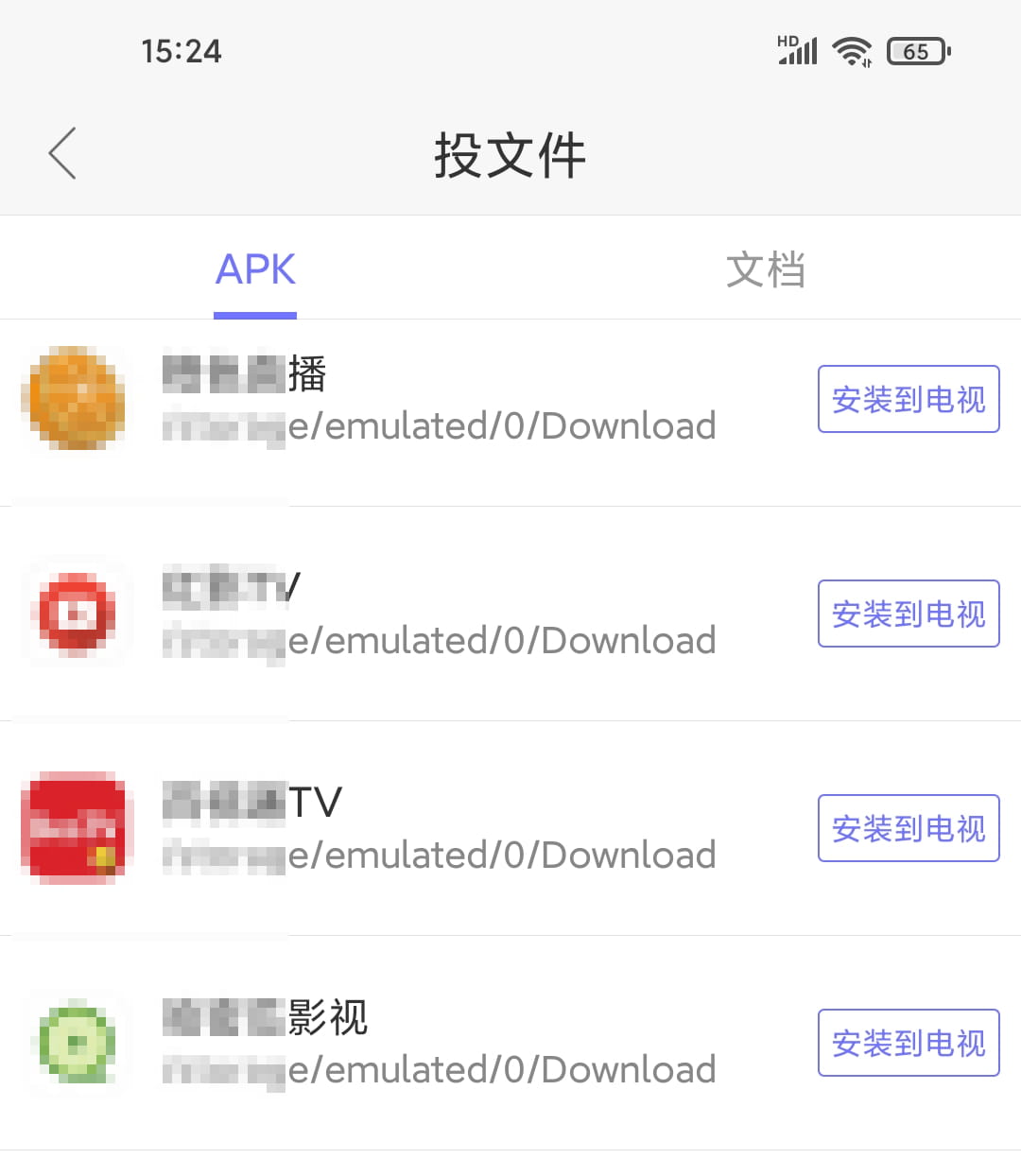Tap the 投文件 screen title
This screenshot has height=1176, width=1021.
coord(510,154)
